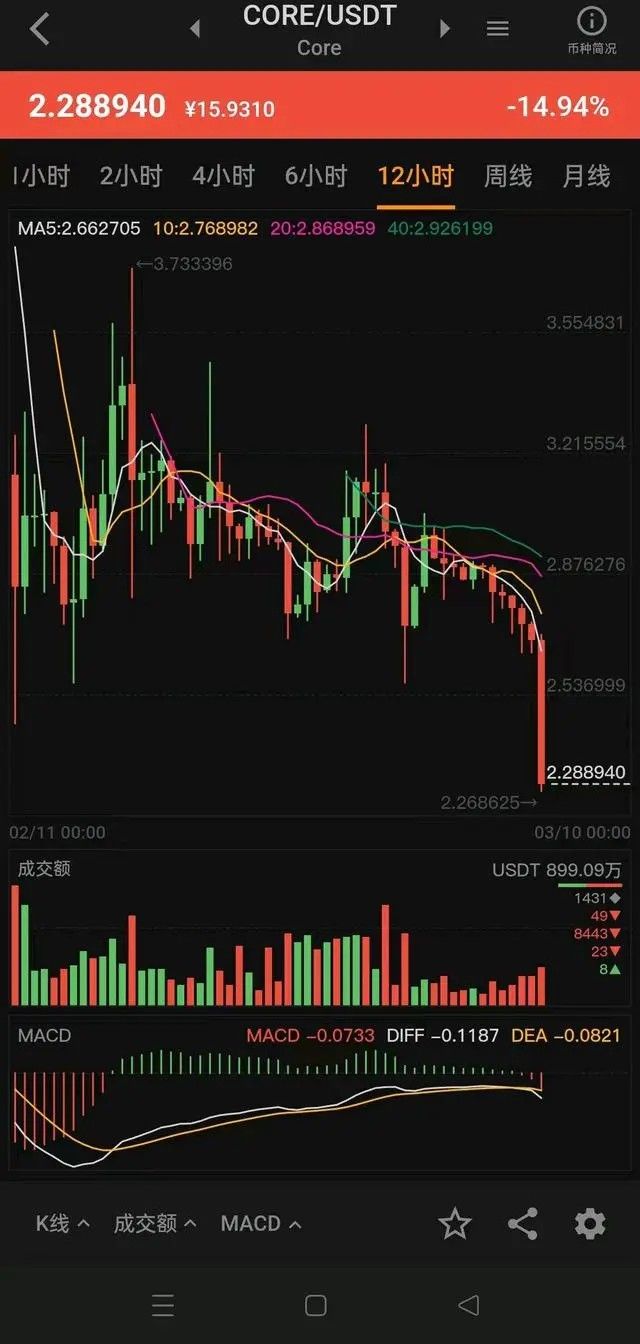
Task: Switch to the 月线 monthly chart
Action: [586, 177]
